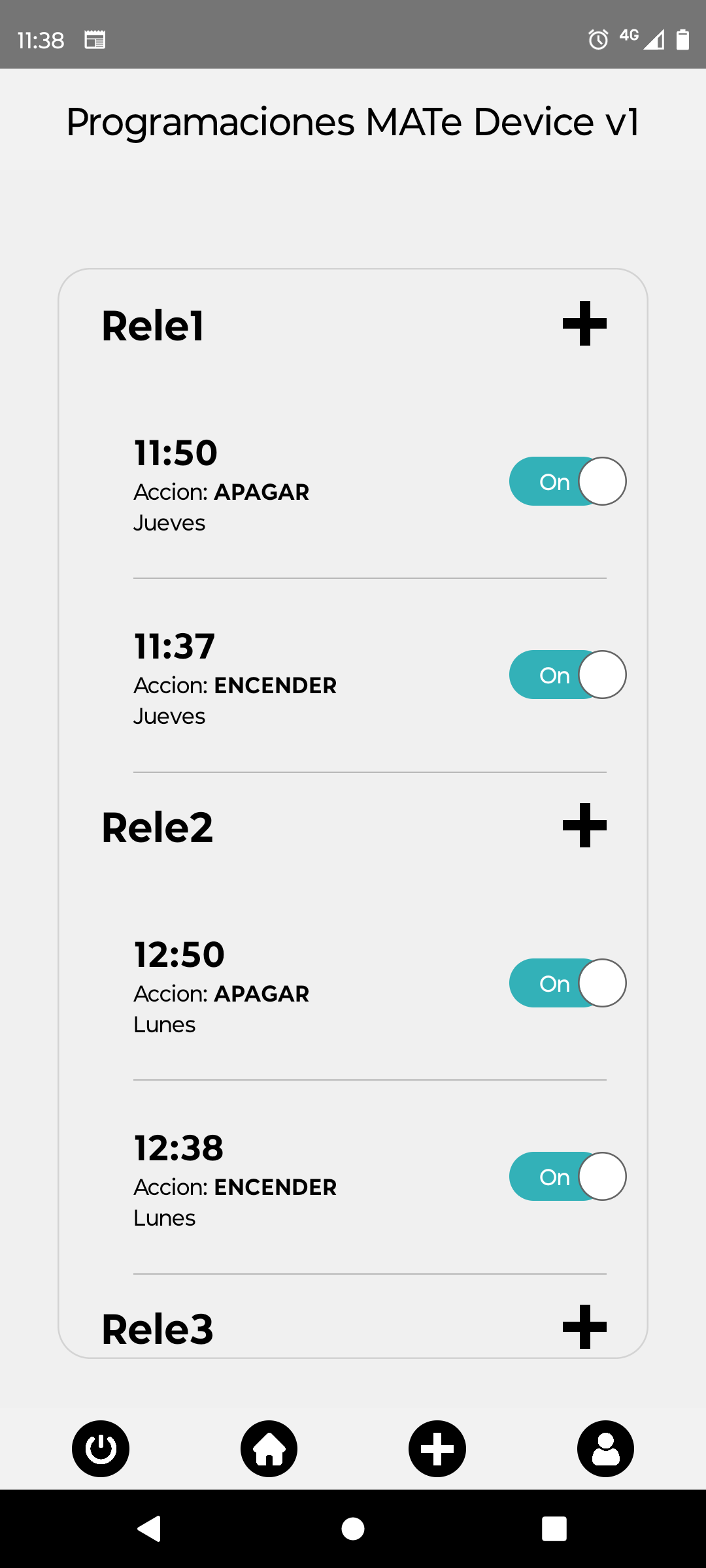Open recent apps from the navigation bar
This screenshot has width=706, height=1568.
pos(554,1529)
